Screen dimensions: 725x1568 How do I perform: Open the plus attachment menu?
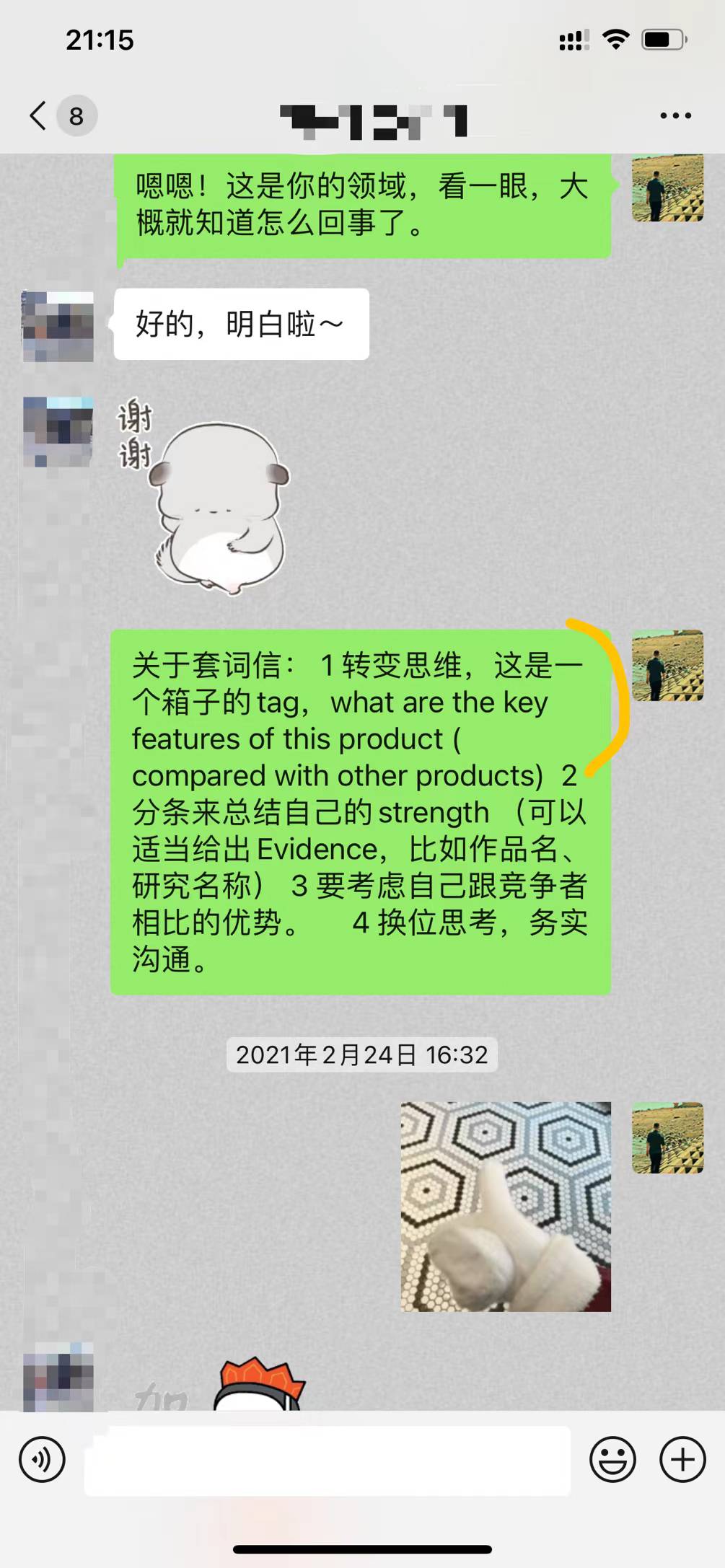[x=682, y=1459]
